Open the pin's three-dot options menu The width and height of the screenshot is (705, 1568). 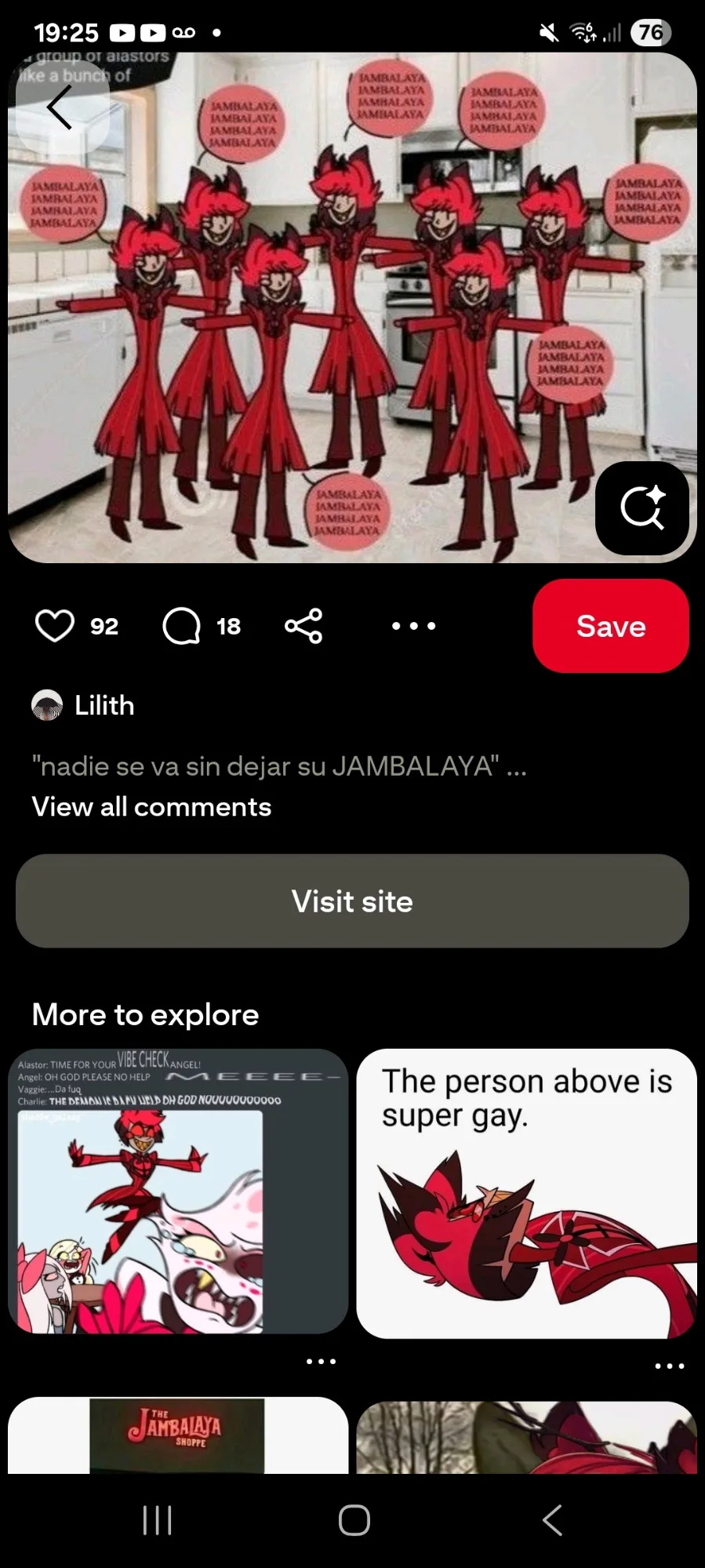413,626
